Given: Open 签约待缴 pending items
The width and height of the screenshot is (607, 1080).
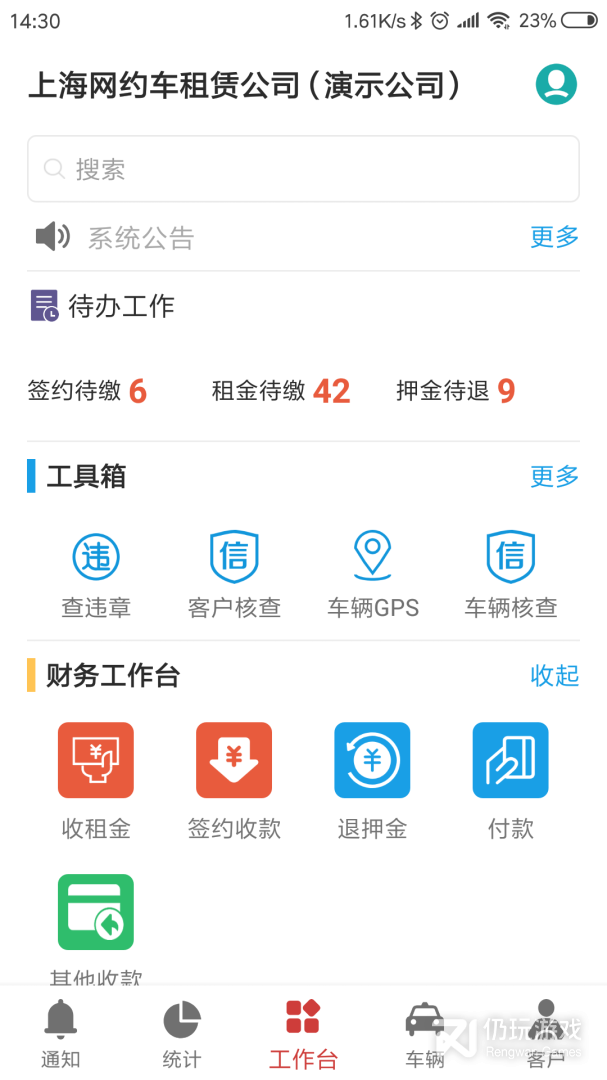Looking at the screenshot, I should [88, 391].
